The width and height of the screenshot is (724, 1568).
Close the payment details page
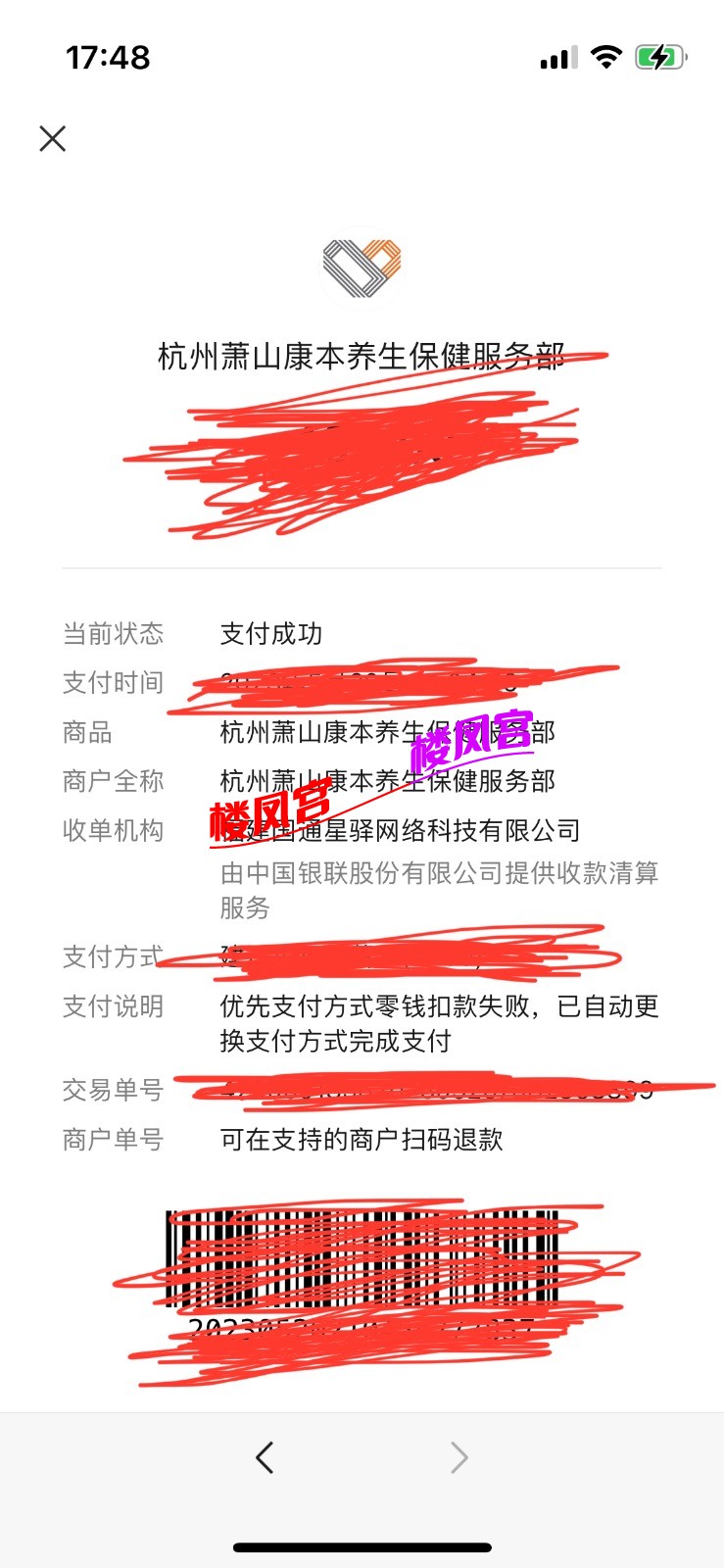[x=53, y=139]
